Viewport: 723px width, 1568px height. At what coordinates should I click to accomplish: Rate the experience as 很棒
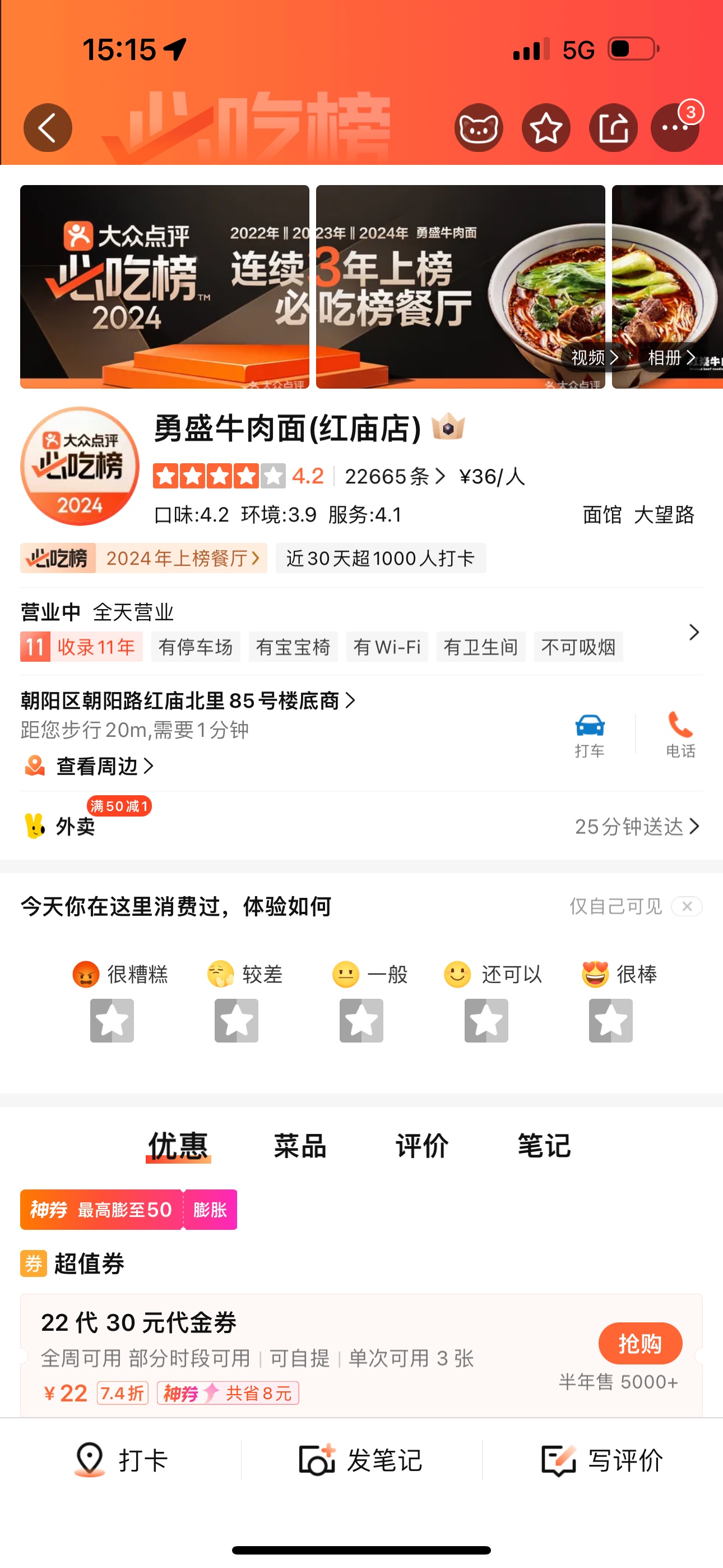tap(610, 1020)
